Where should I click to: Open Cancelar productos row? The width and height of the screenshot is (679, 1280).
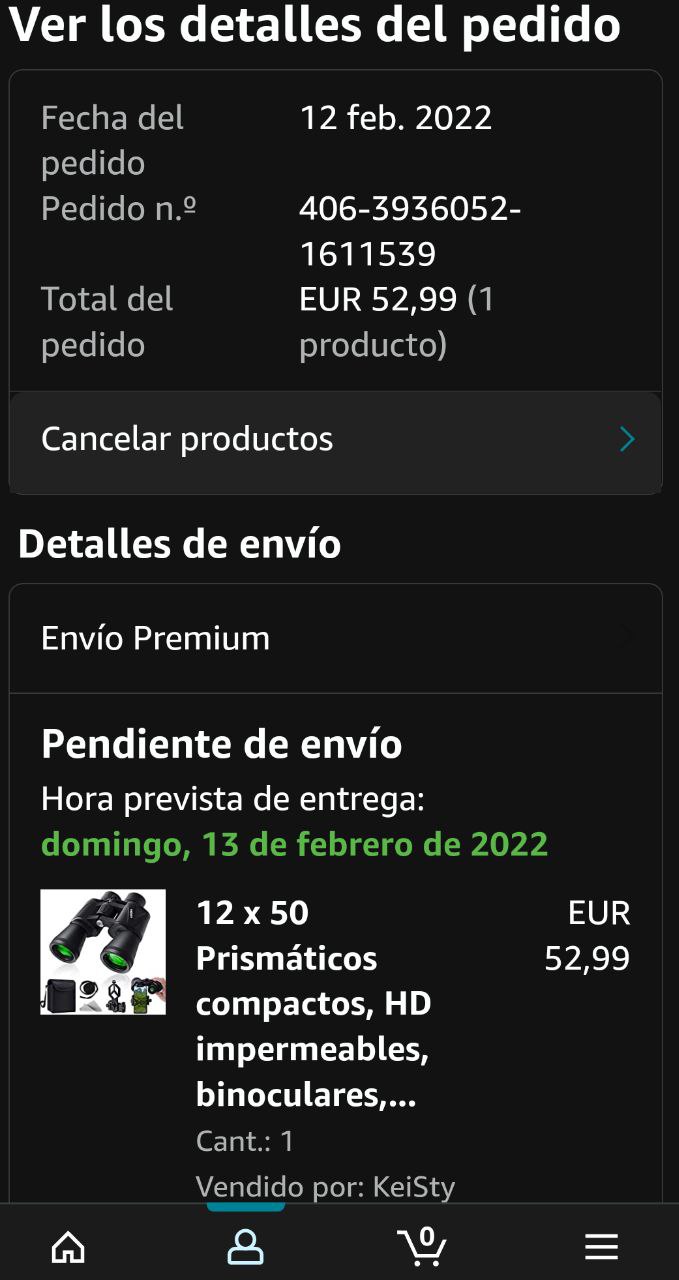point(336,439)
